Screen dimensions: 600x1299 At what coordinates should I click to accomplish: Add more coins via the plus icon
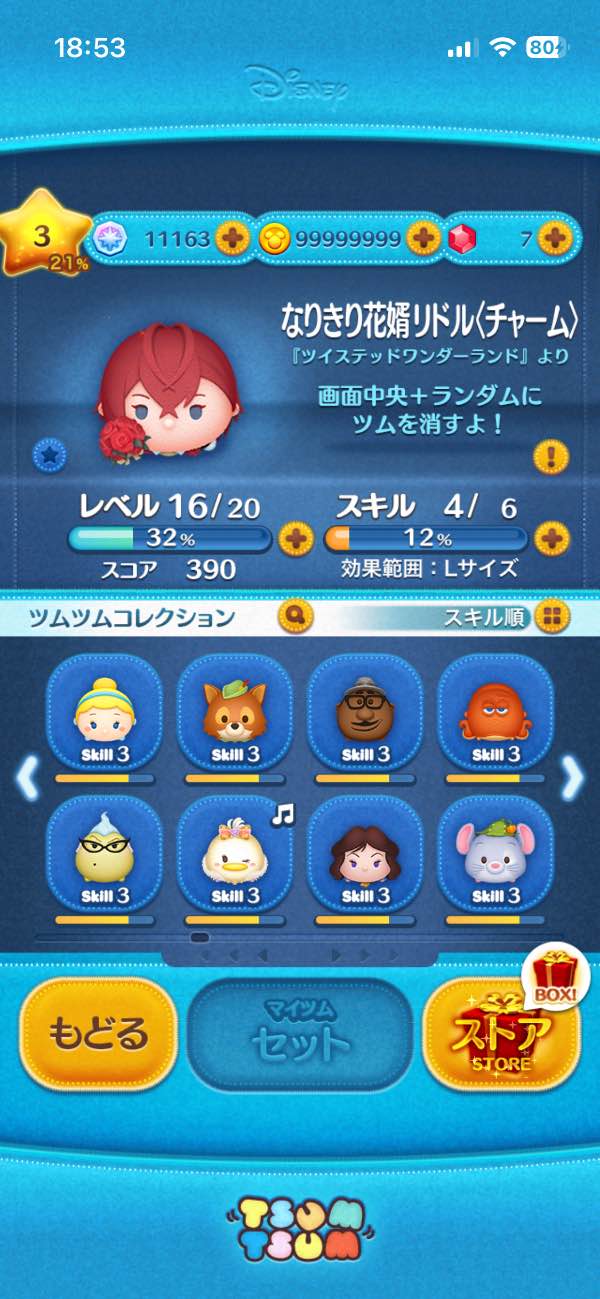point(423,238)
